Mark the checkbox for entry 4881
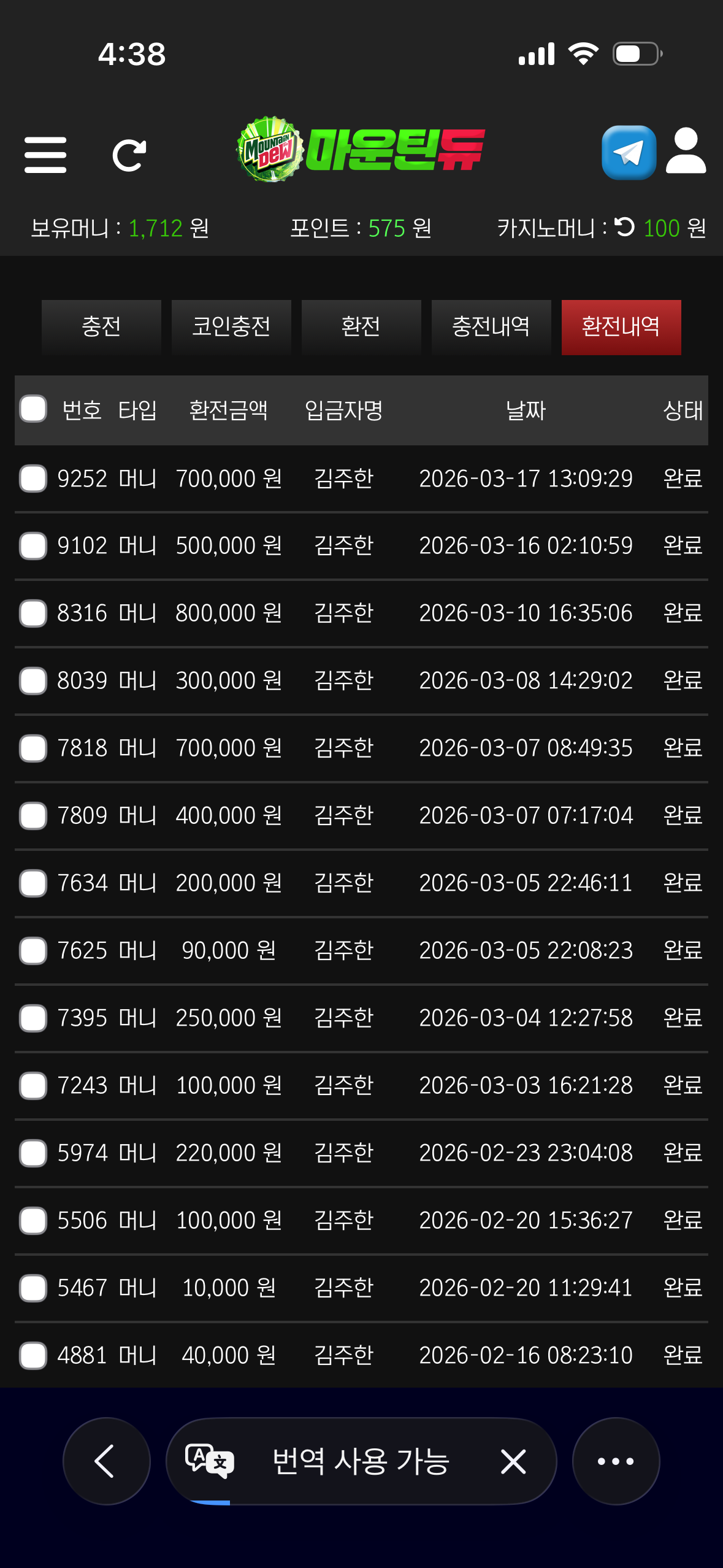The height and width of the screenshot is (1568, 723). (33, 1356)
